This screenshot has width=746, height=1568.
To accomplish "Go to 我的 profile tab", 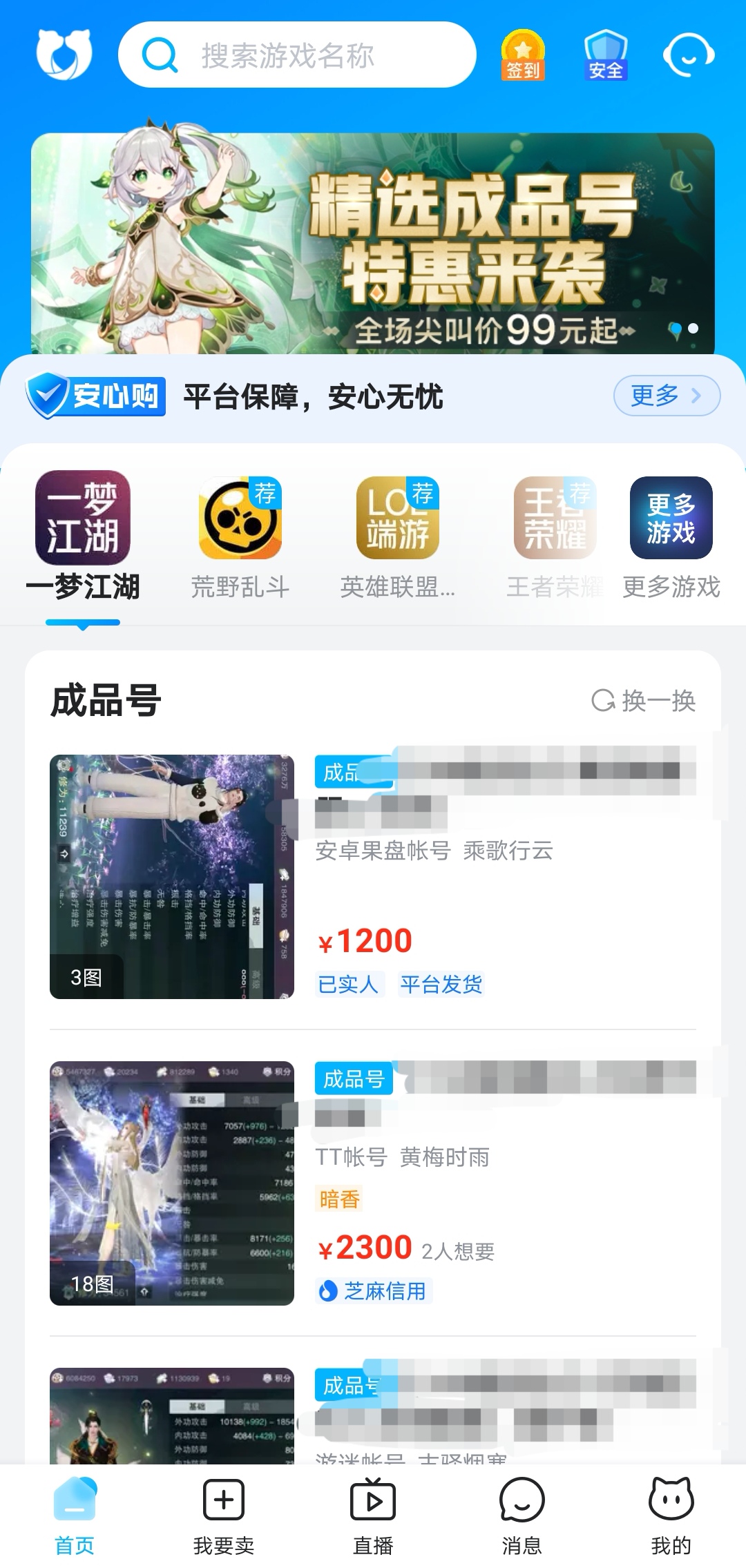I will tap(671, 1517).
